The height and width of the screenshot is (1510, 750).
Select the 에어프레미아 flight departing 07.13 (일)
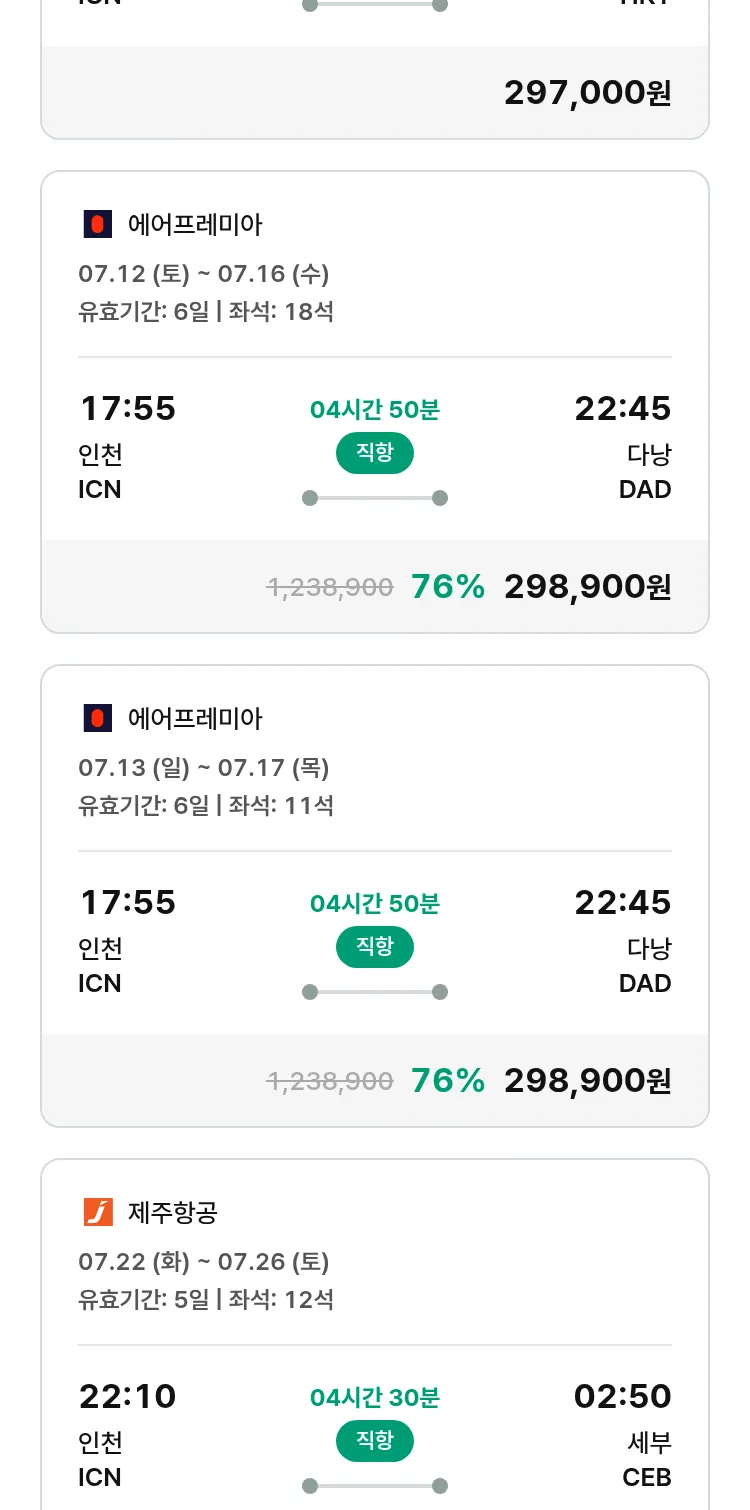click(375, 896)
